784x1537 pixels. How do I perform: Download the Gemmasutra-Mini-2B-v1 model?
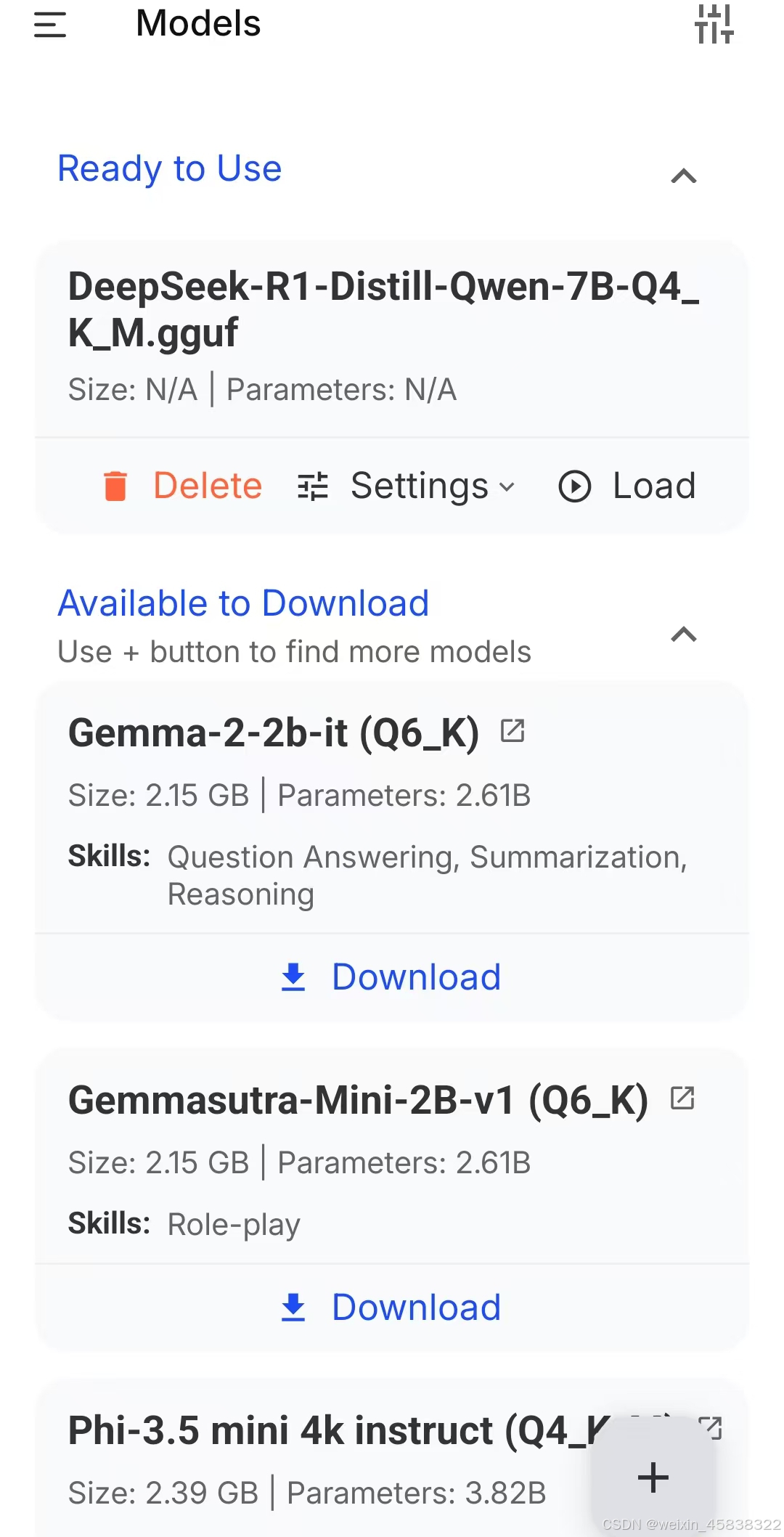pyautogui.click(x=391, y=1308)
